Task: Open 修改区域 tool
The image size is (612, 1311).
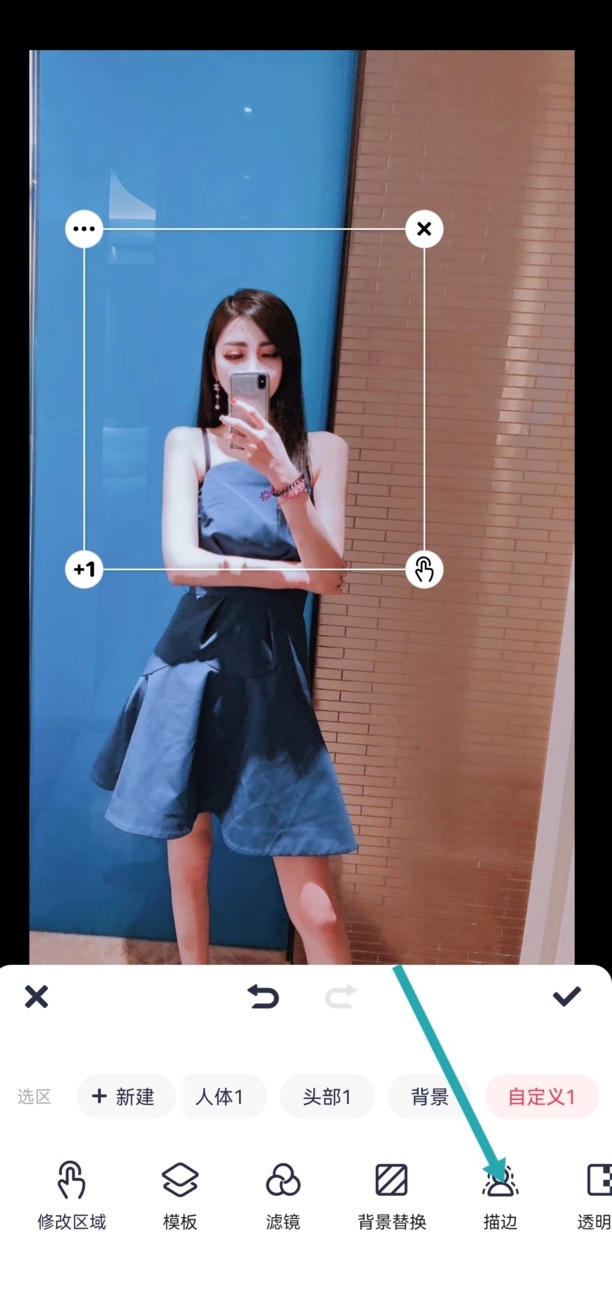Action: tap(71, 1195)
